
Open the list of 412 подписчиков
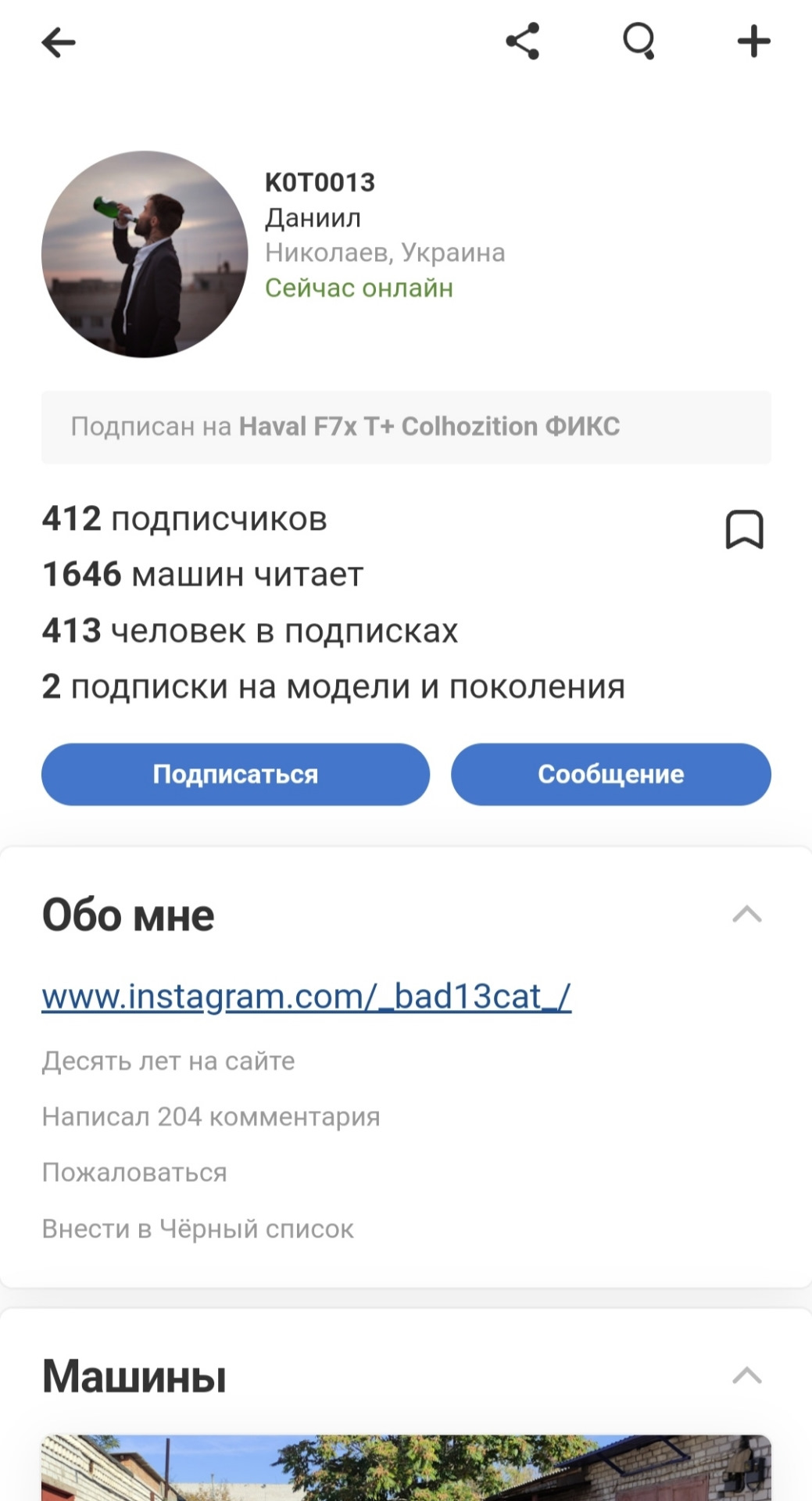184,519
